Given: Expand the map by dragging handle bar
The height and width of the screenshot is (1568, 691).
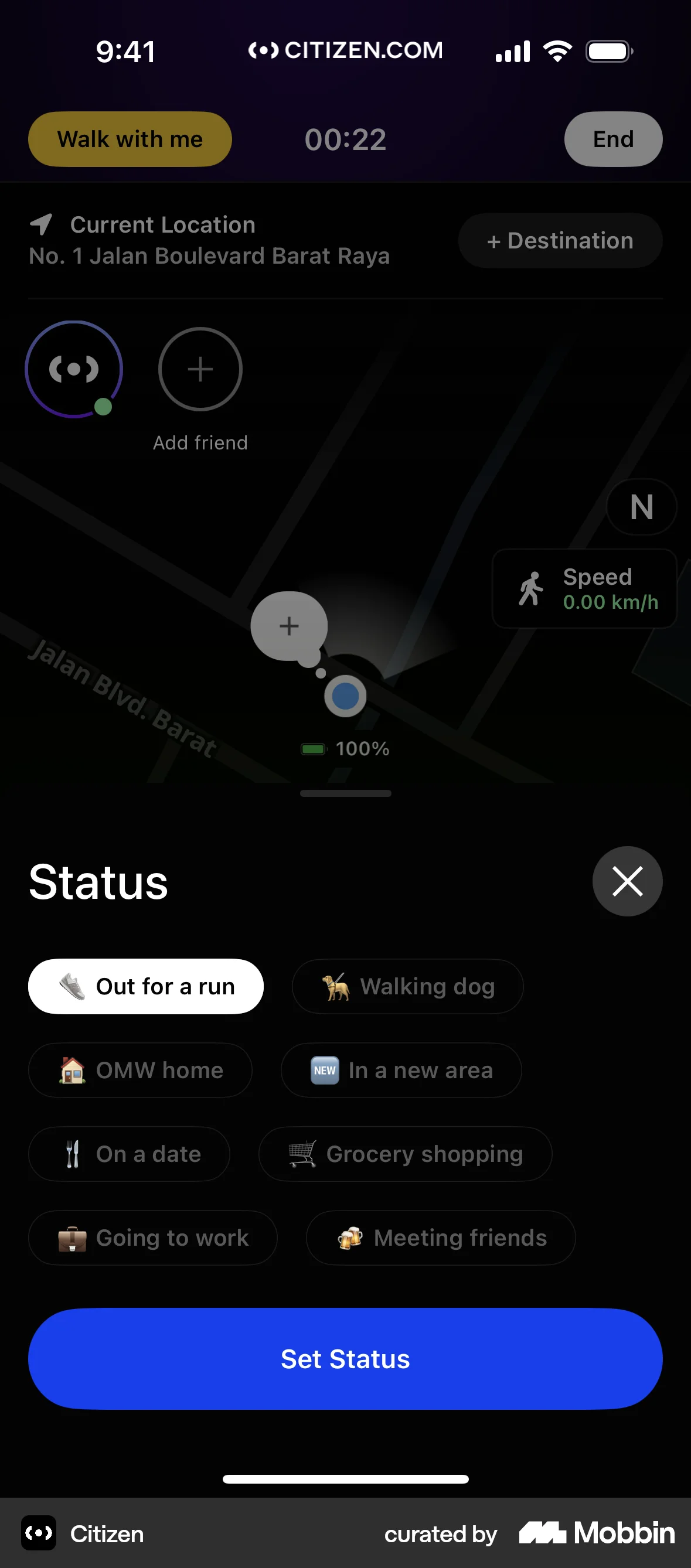Looking at the screenshot, I should [x=345, y=793].
